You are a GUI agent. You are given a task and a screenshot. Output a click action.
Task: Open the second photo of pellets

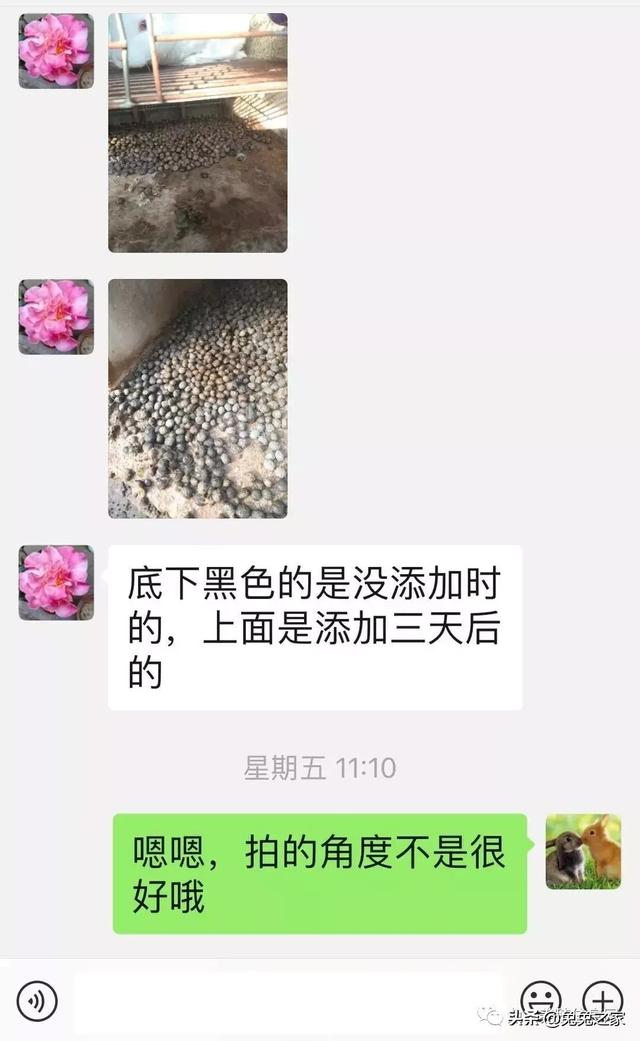tap(197, 398)
